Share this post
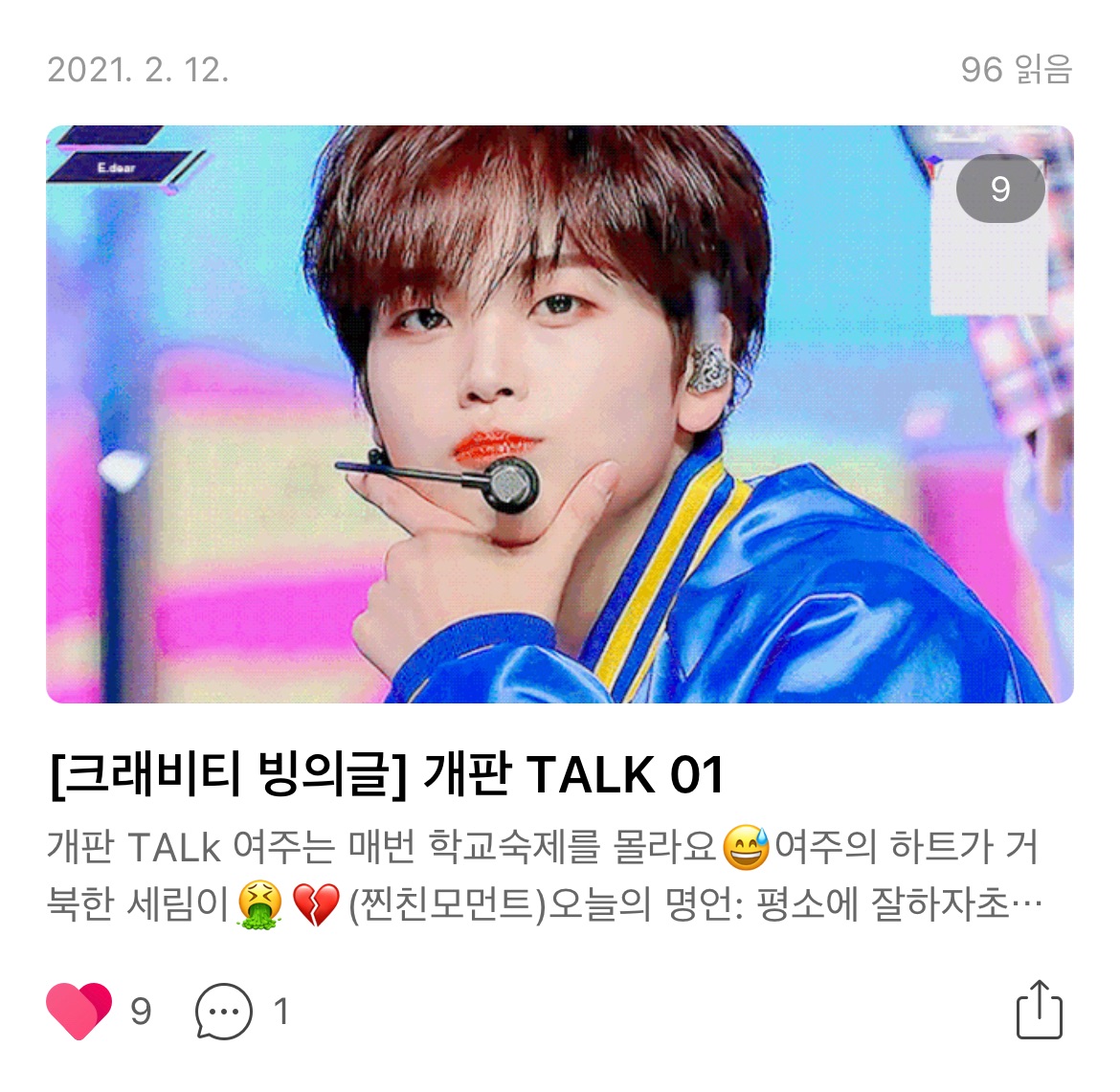The width and height of the screenshot is (1120, 1092). coord(1039,1010)
